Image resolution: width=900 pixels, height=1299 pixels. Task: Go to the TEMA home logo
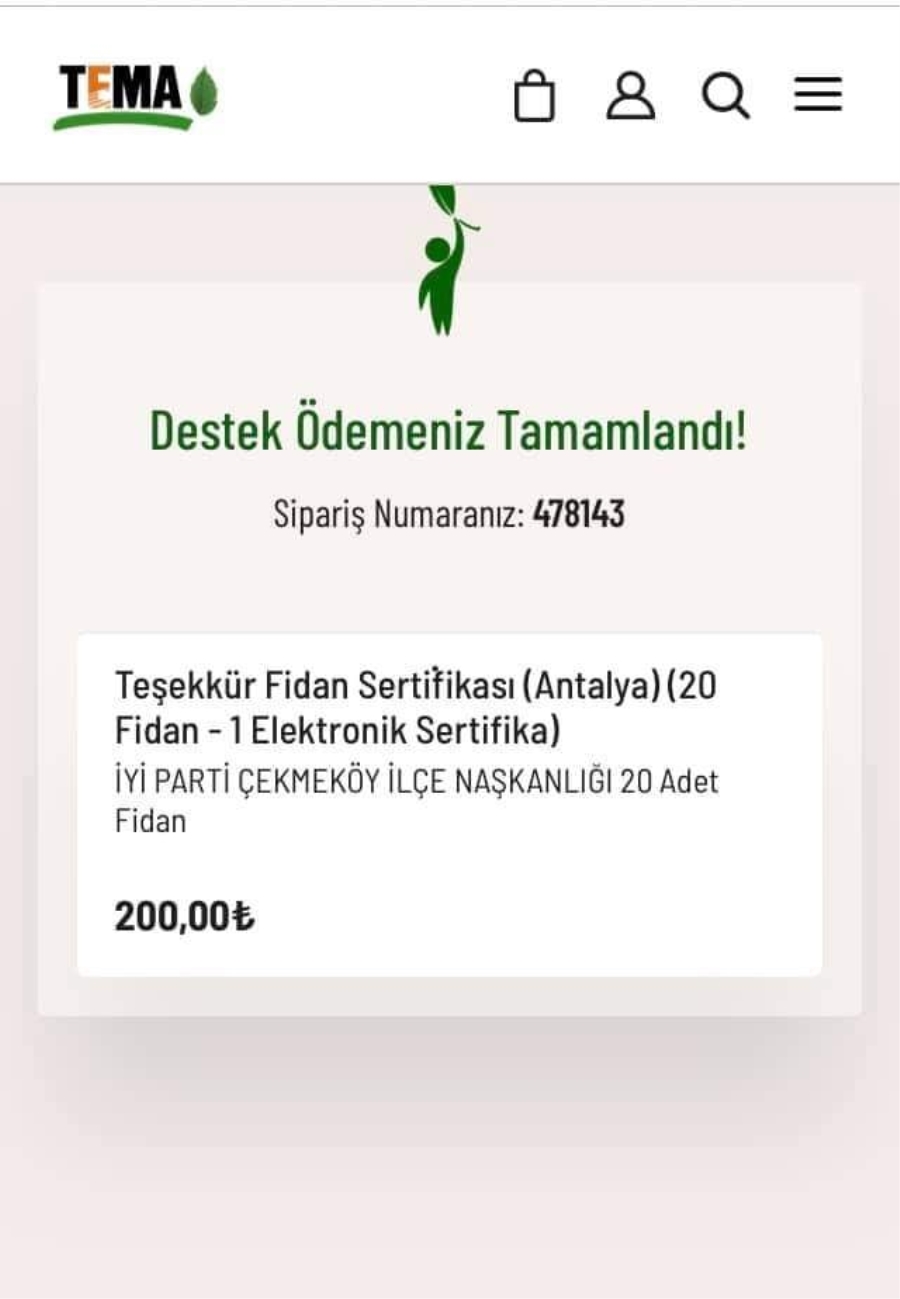[x=136, y=96]
